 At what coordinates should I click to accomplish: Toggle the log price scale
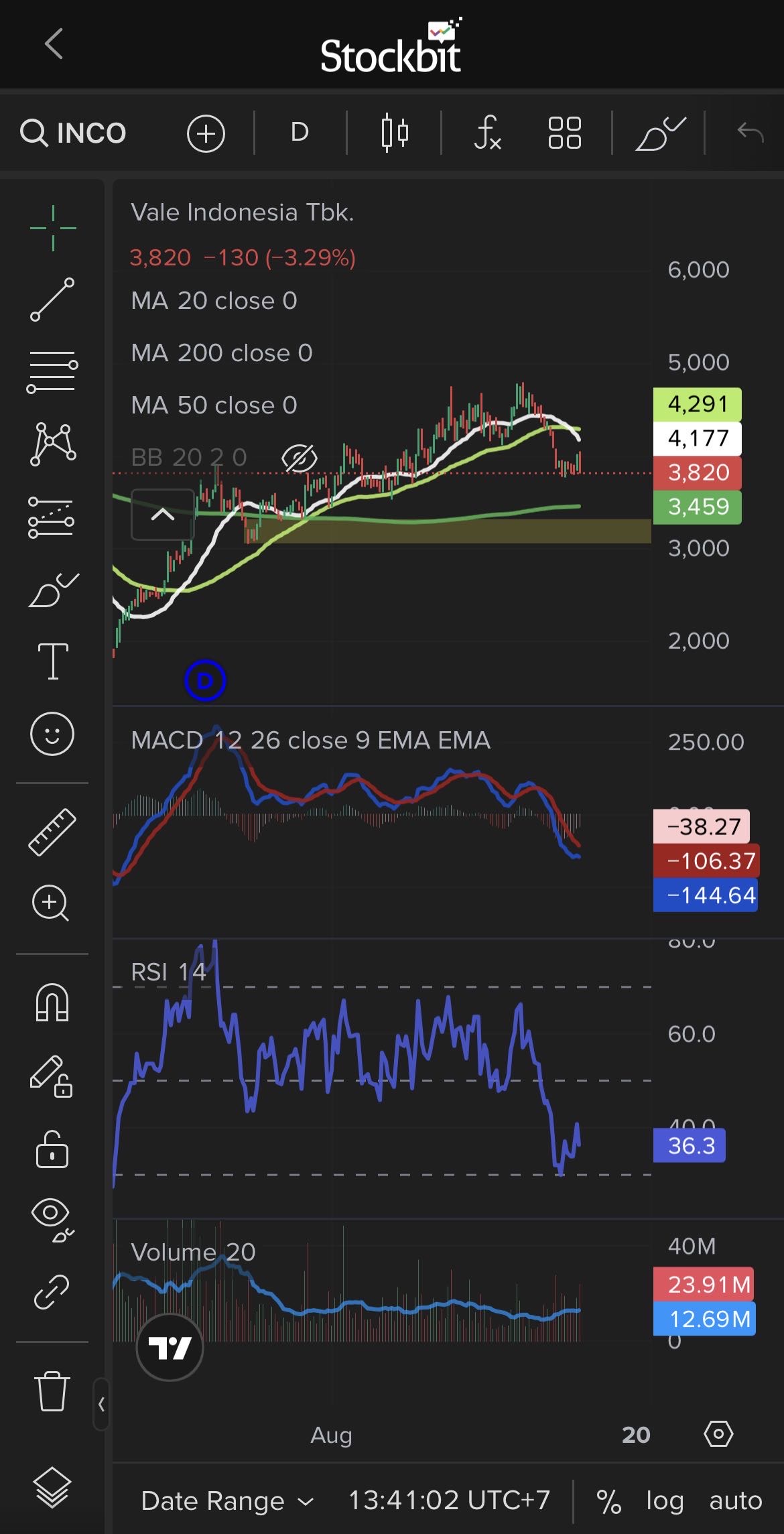click(664, 1500)
